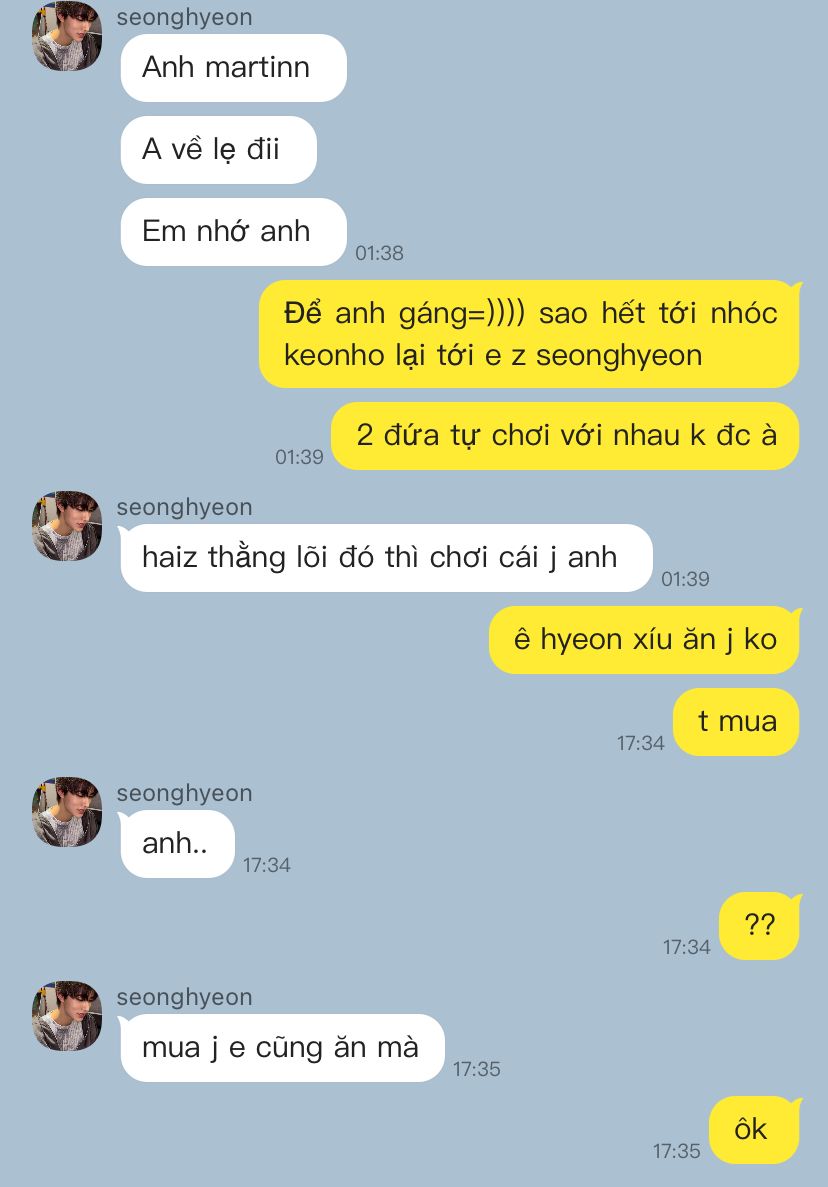
Task: Open seonghyeon's profile photo beside 'Anh martinn'
Action: click(x=67, y=37)
